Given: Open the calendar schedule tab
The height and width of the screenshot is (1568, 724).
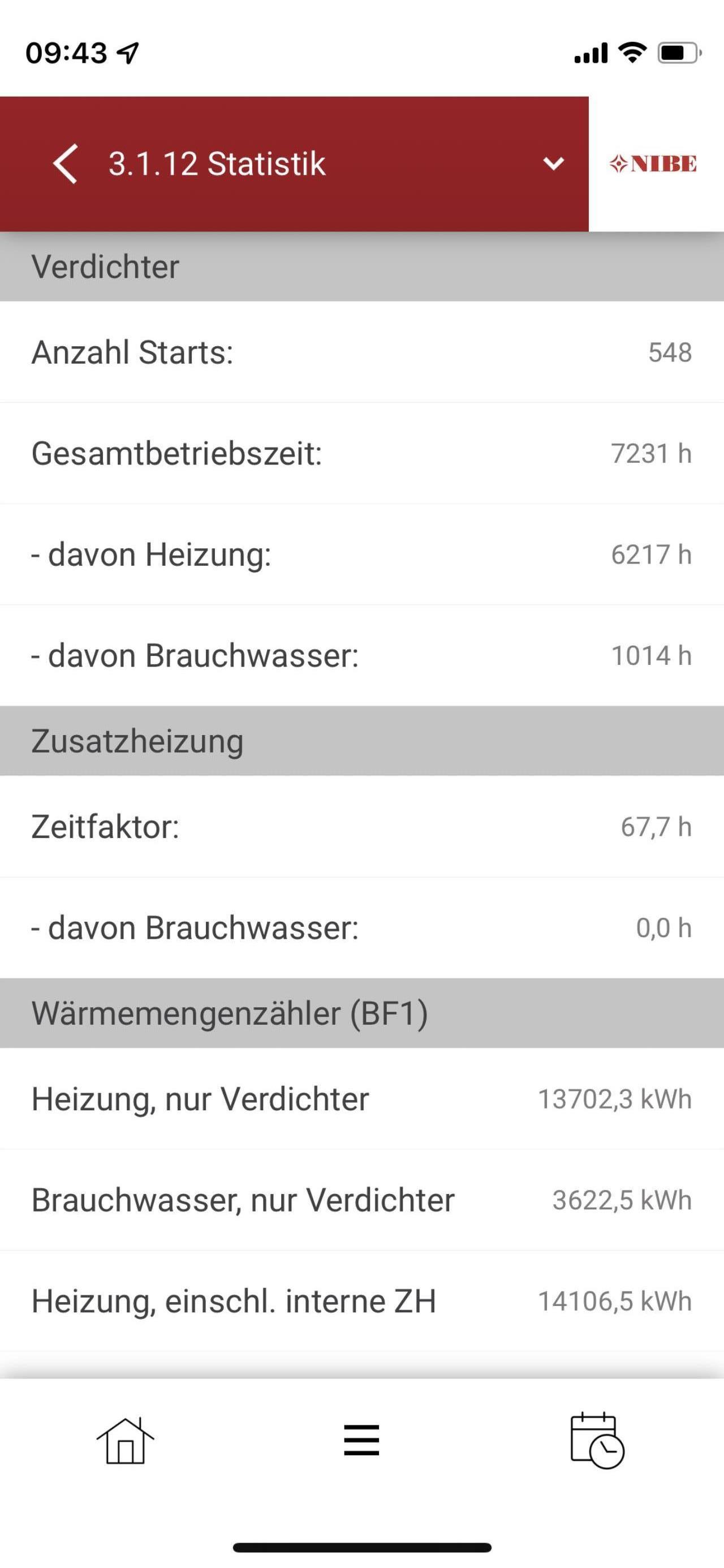Looking at the screenshot, I should point(597,1441).
